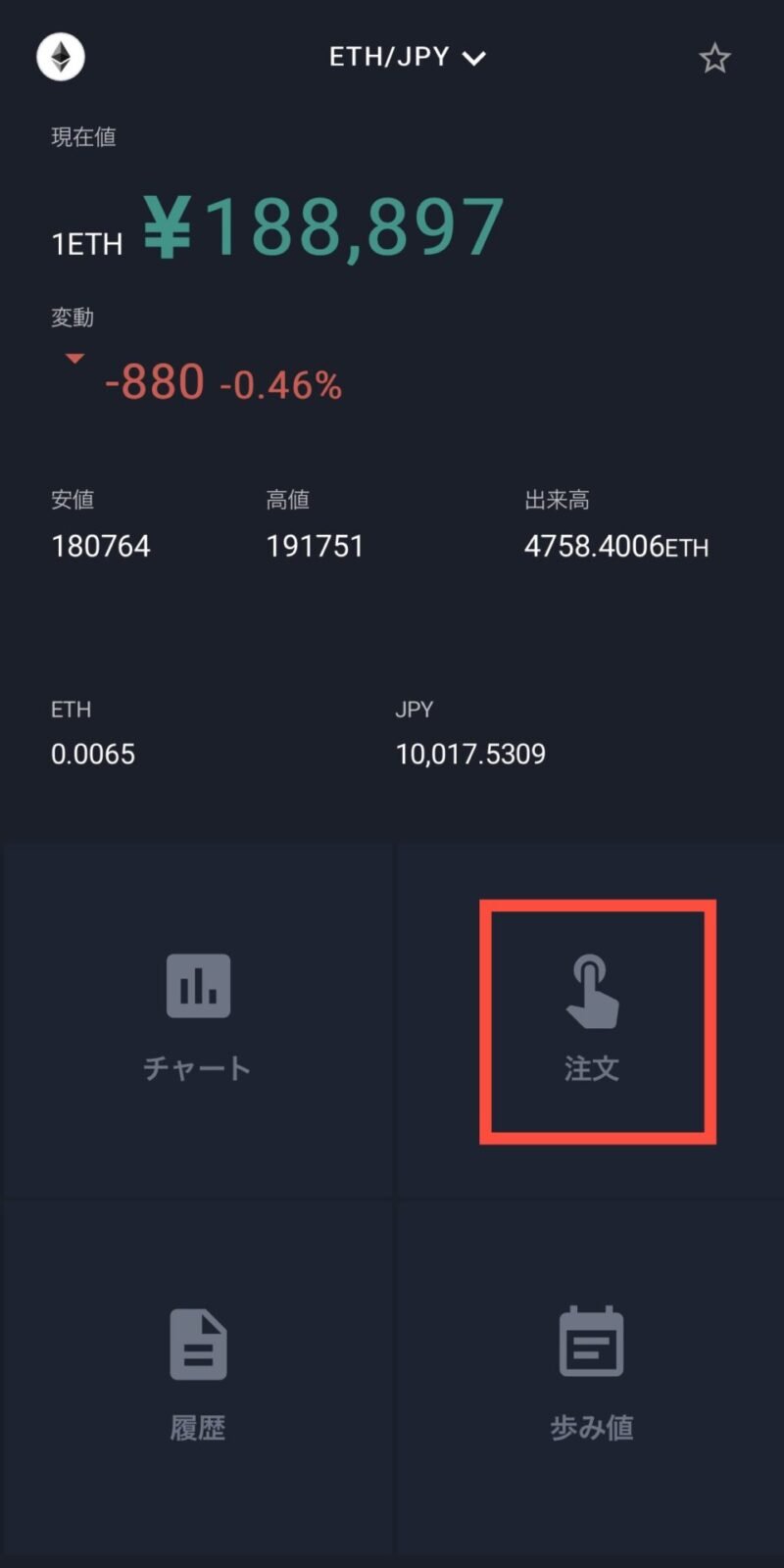Open the currency pair dropdown chevron
This screenshot has width=784, height=1568.
[474, 58]
